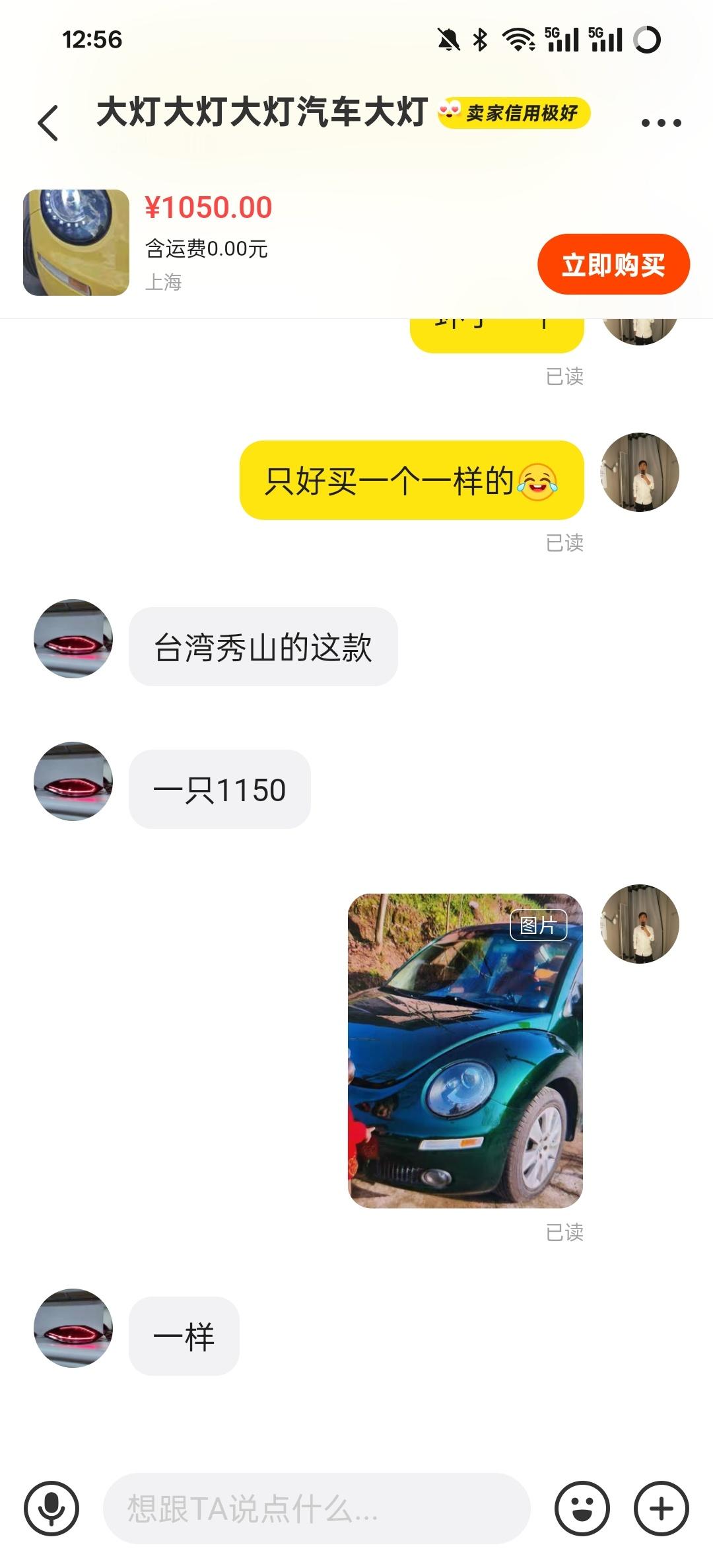The height and width of the screenshot is (1568, 713).
Task: Tap the 卖家信用极好 credit badge
Action: pyautogui.click(x=513, y=114)
